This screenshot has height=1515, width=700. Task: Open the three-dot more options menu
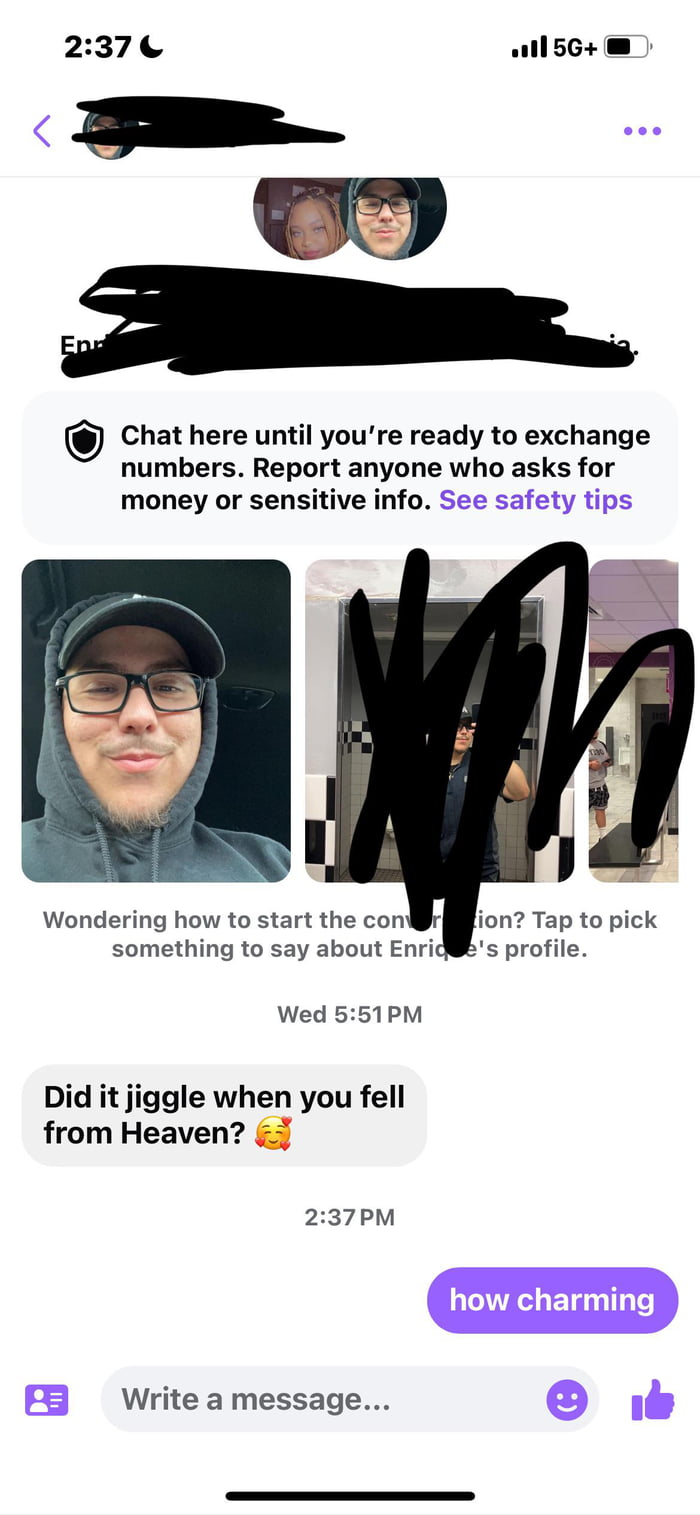coord(641,131)
